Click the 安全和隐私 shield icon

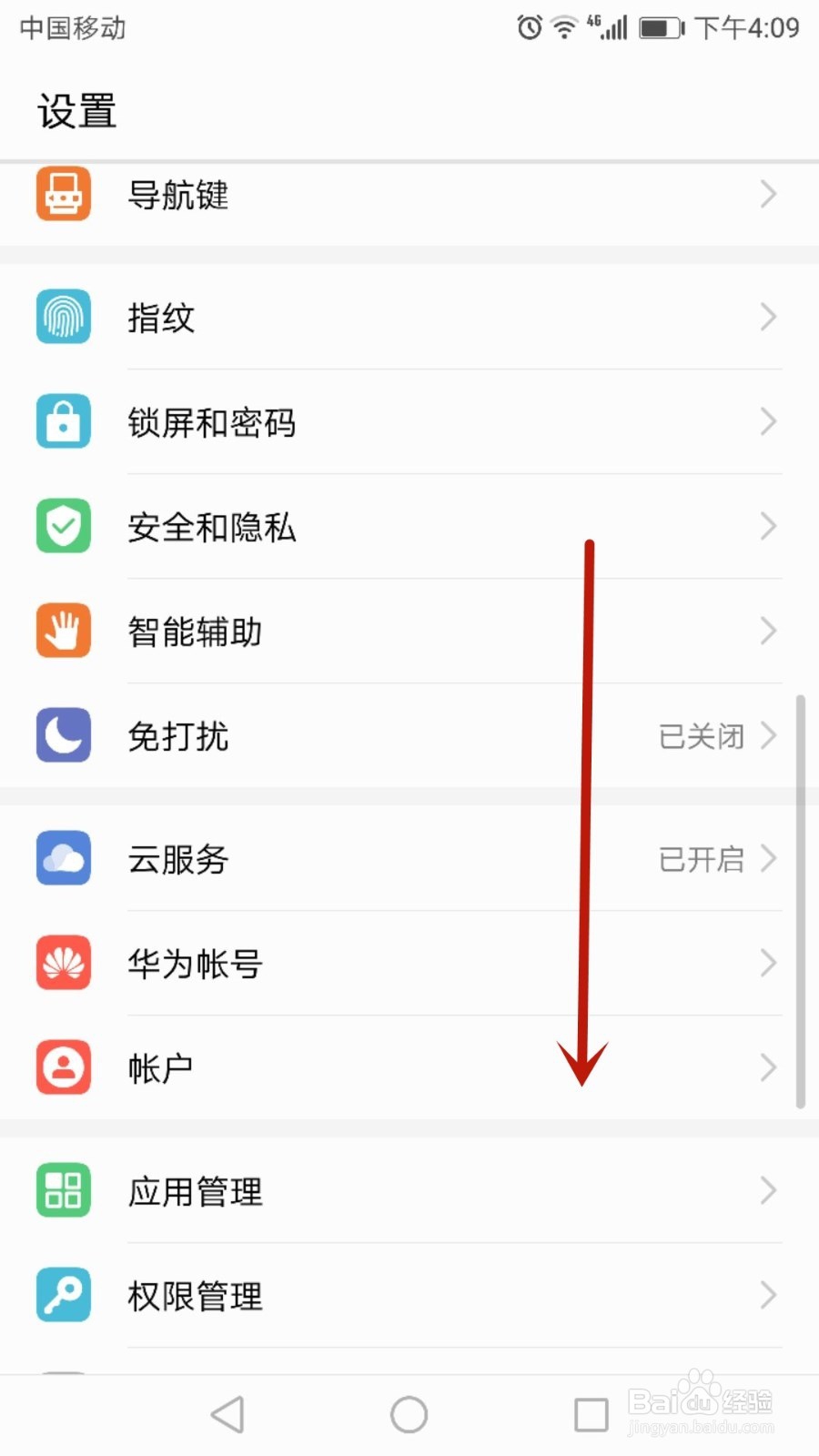tap(62, 526)
